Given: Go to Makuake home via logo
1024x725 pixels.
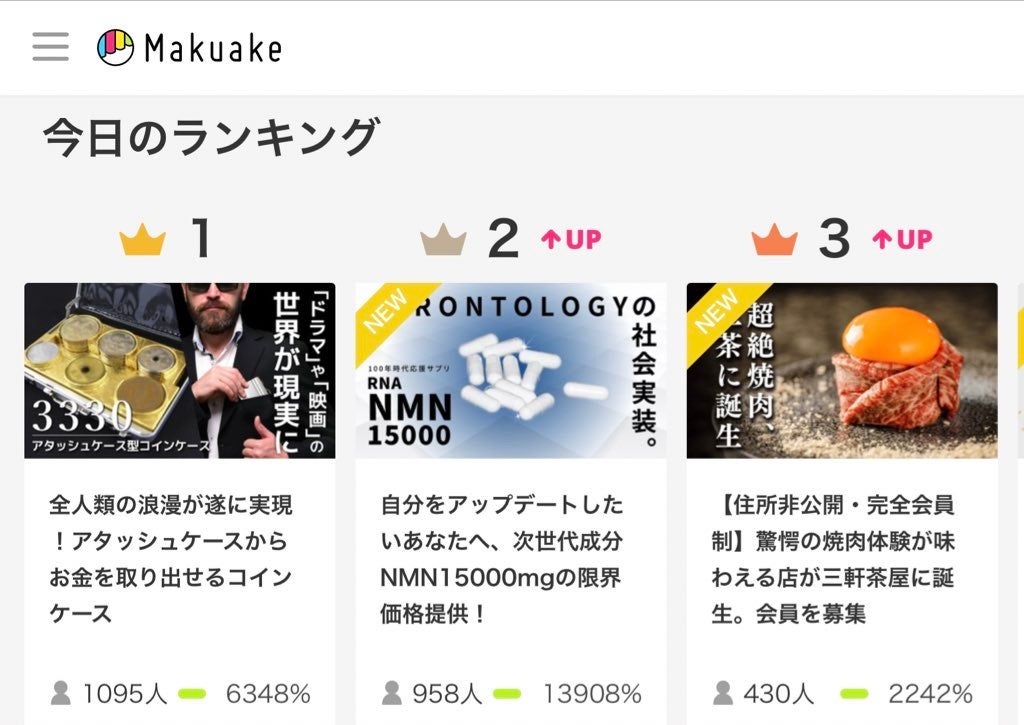Looking at the screenshot, I should tap(190, 47).
